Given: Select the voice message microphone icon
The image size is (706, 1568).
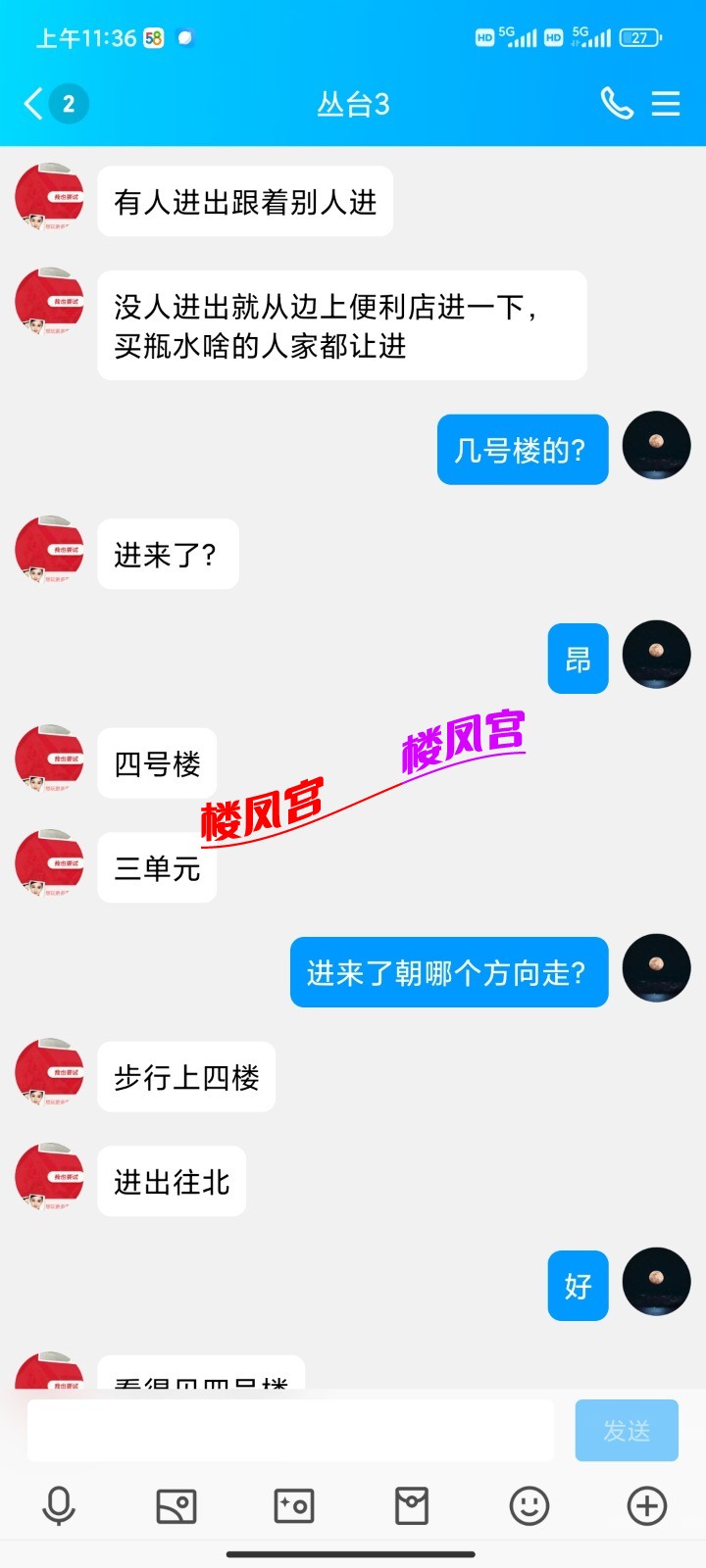Looking at the screenshot, I should pyautogui.click(x=57, y=1504).
